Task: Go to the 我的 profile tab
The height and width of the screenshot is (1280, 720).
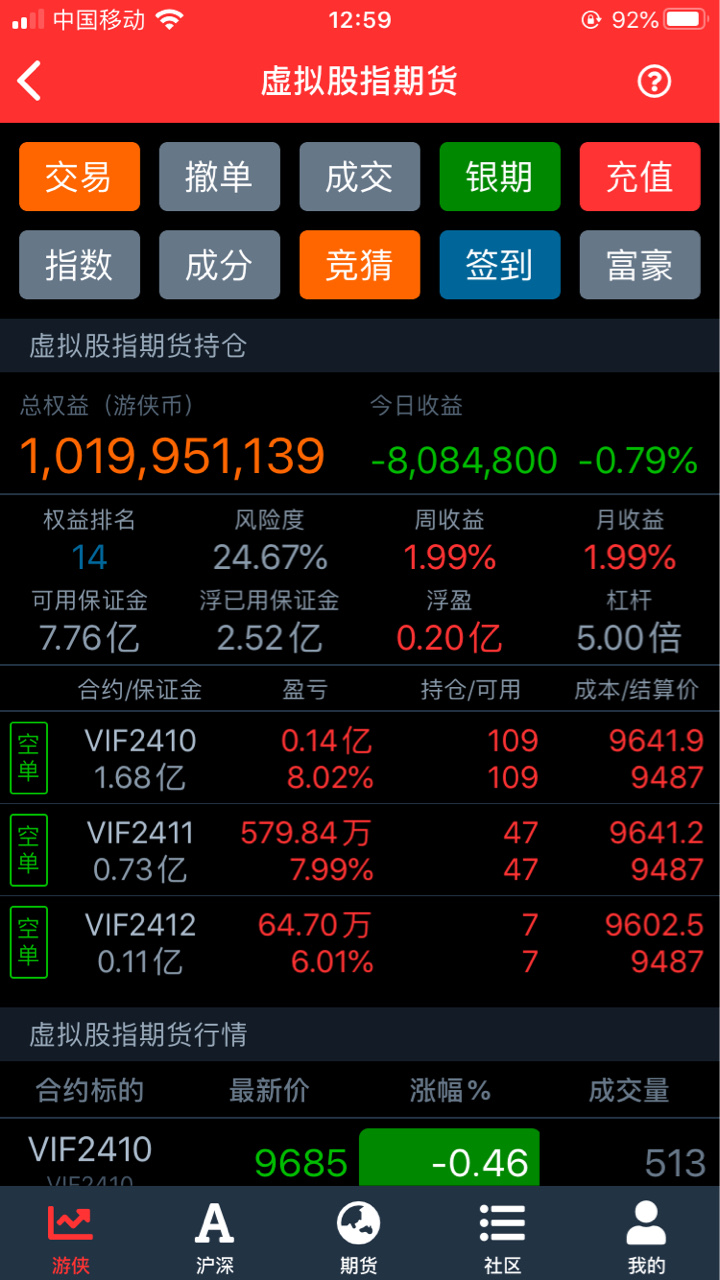Action: 646,1236
